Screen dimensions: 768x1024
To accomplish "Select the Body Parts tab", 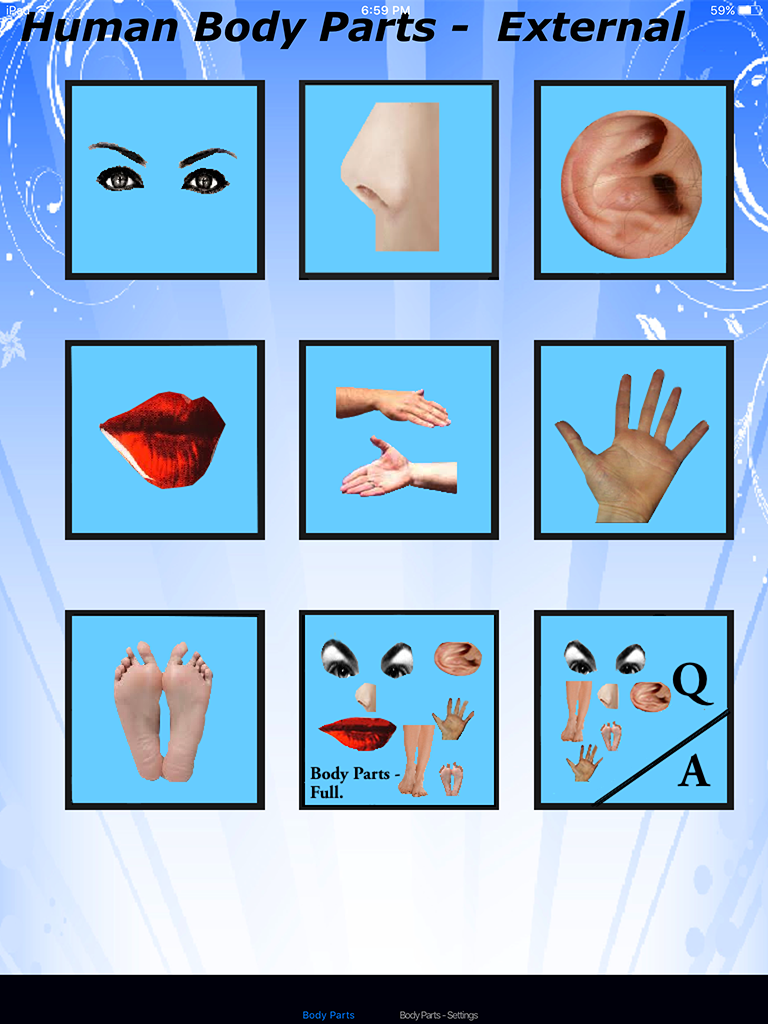I will point(330,1014).
